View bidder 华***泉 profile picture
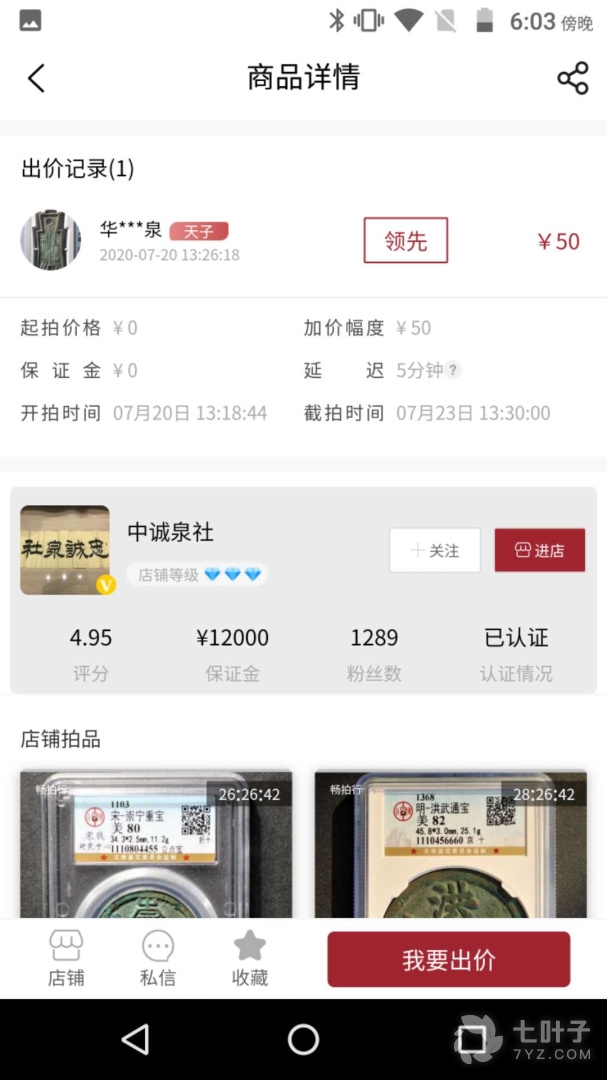 pyautogui.click(x=51, y=240)
